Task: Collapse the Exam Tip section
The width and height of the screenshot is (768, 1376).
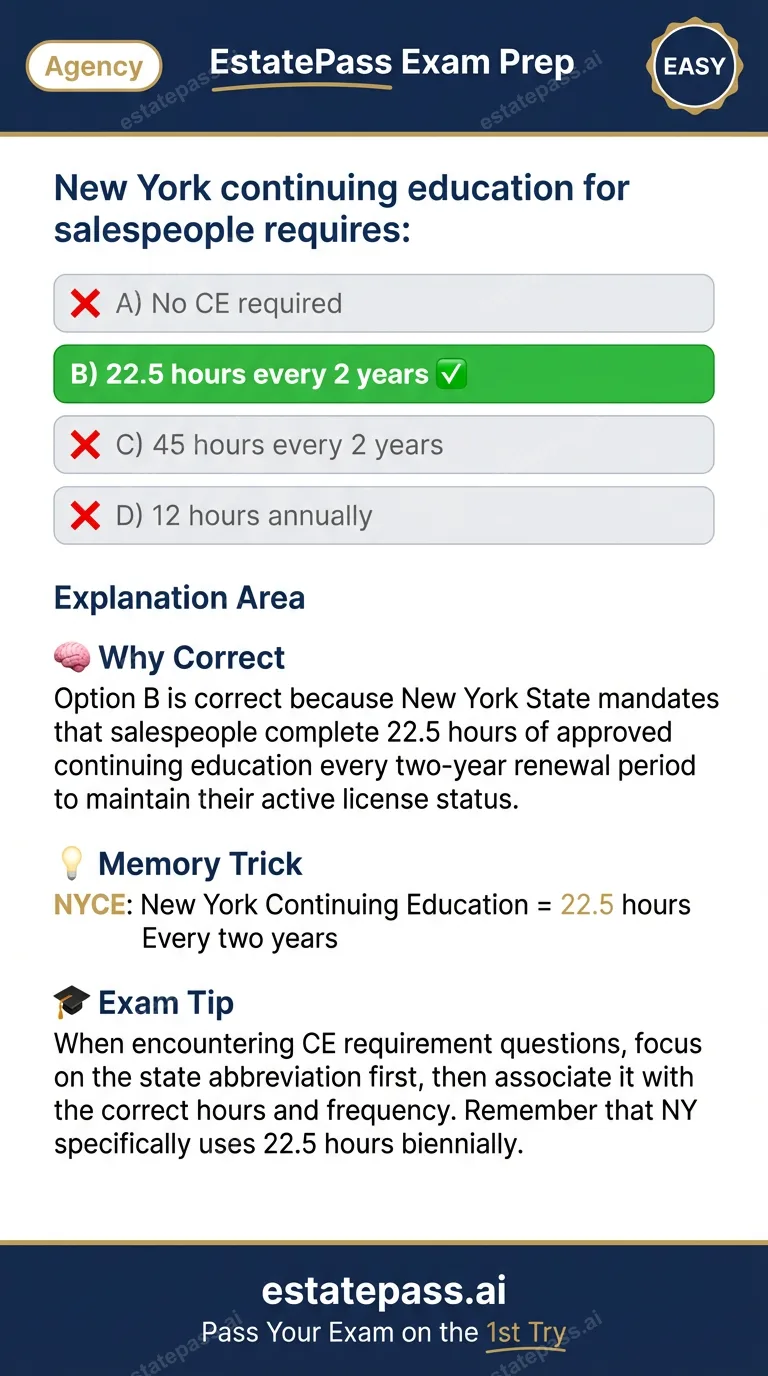Action: [166, 1002]
